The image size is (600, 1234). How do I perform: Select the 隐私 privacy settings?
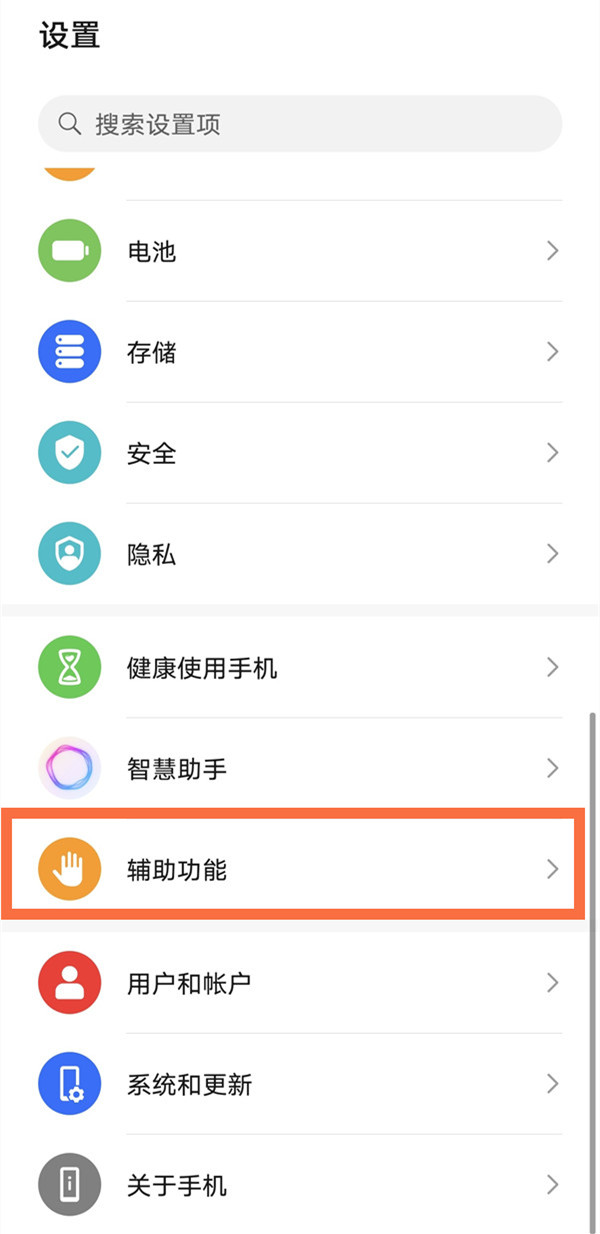300,554
